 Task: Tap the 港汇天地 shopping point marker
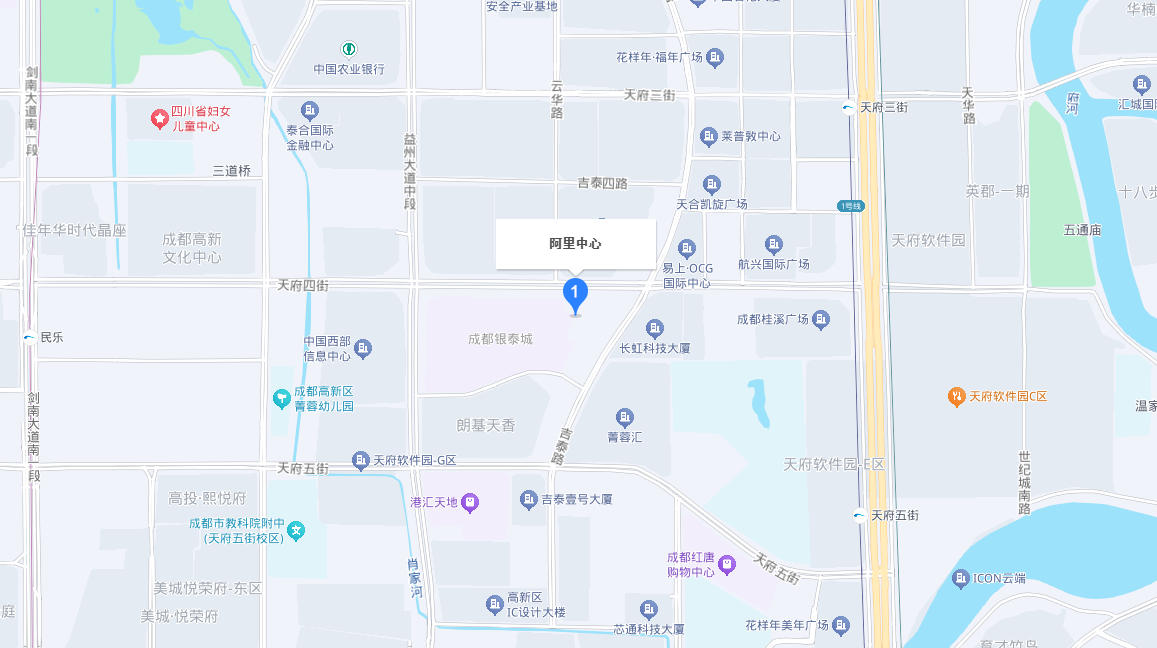point(470,502)
